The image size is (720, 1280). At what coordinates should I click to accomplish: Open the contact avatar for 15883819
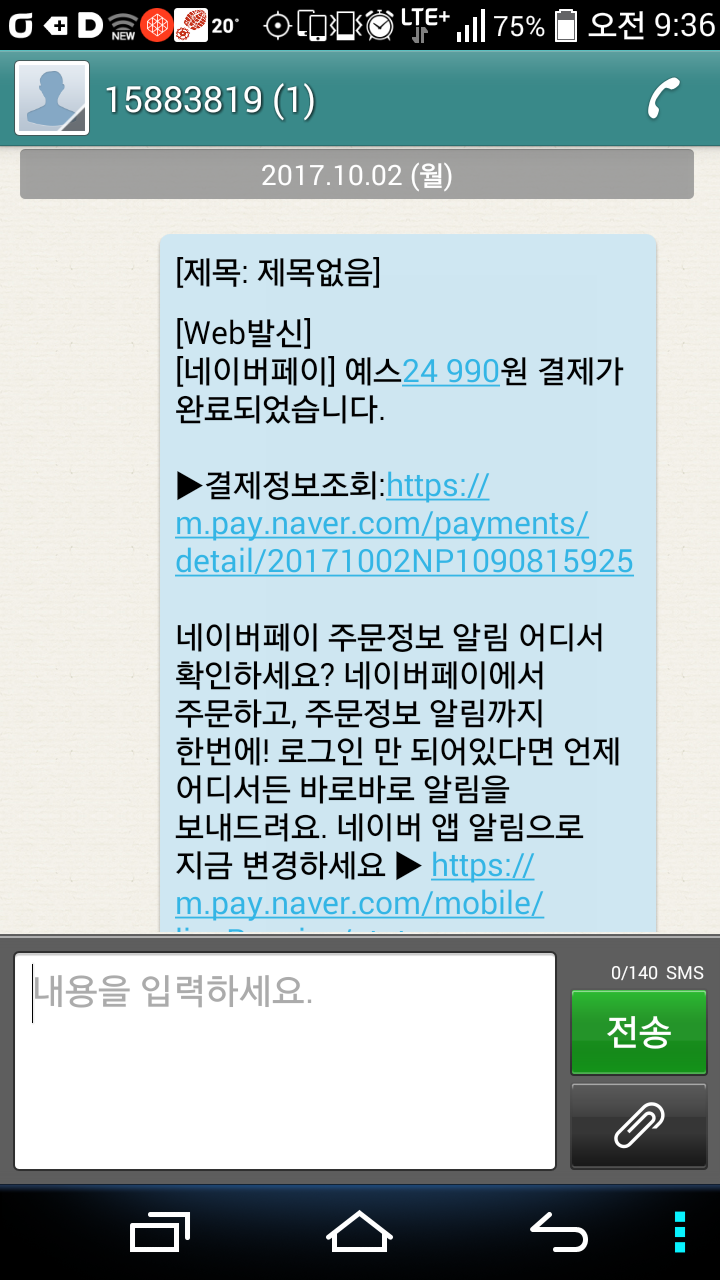pos(52,98)
